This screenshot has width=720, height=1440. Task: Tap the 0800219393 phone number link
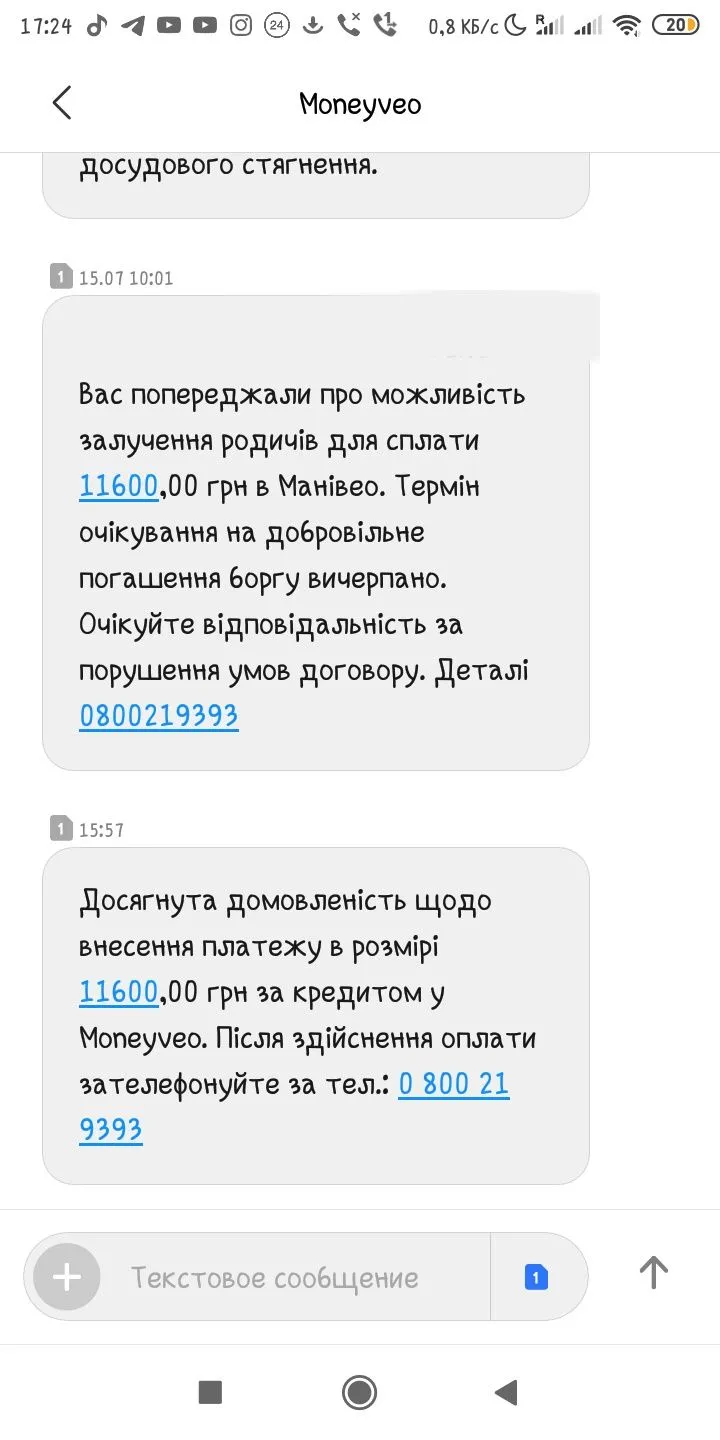[158, 716]
